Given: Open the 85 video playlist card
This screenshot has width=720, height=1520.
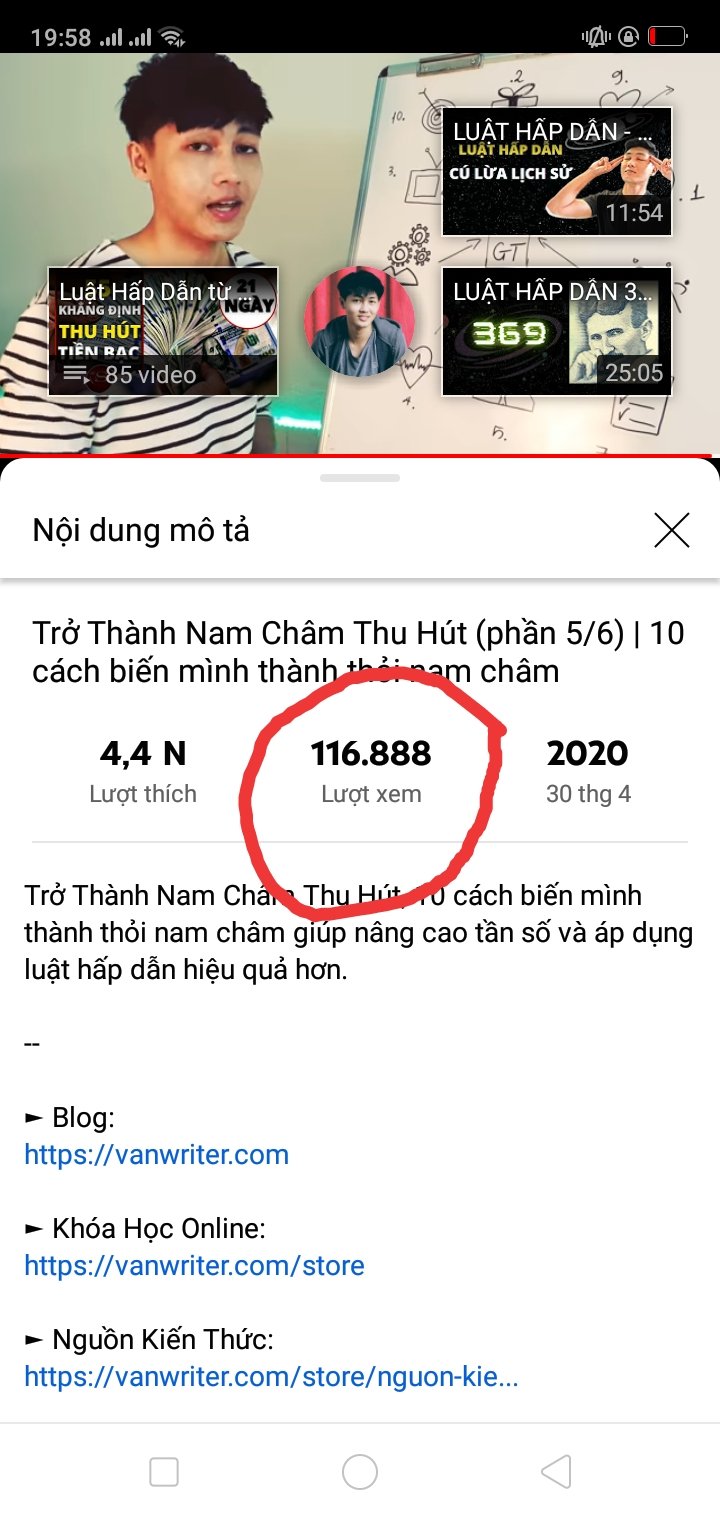Looking at the screenshot, I should pos(163,331).
